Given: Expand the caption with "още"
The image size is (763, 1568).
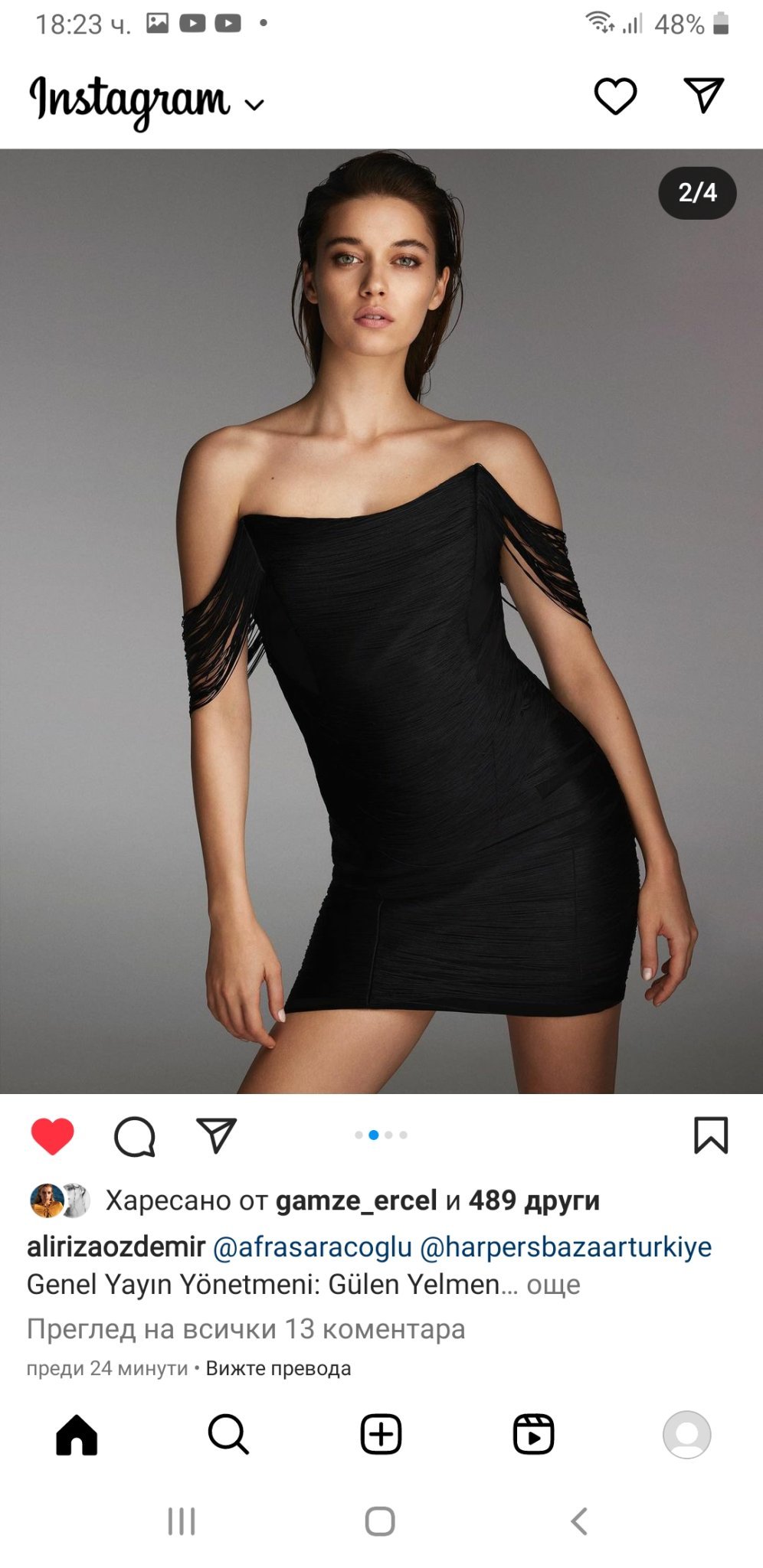Looking at the screenshot, I should (x=553, y=1284).
